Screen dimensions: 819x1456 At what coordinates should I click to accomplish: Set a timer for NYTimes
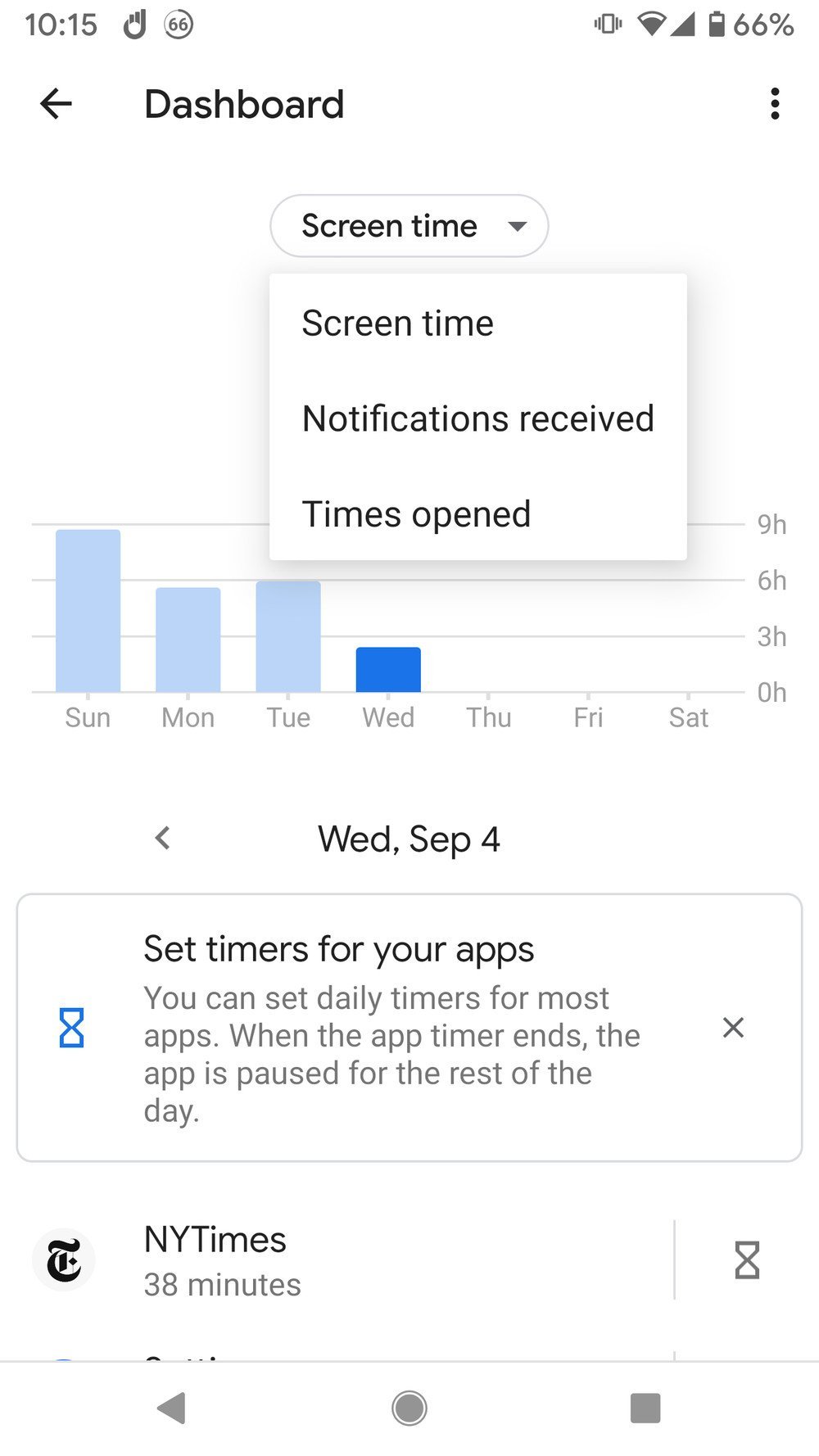(x=747, y=1260)
